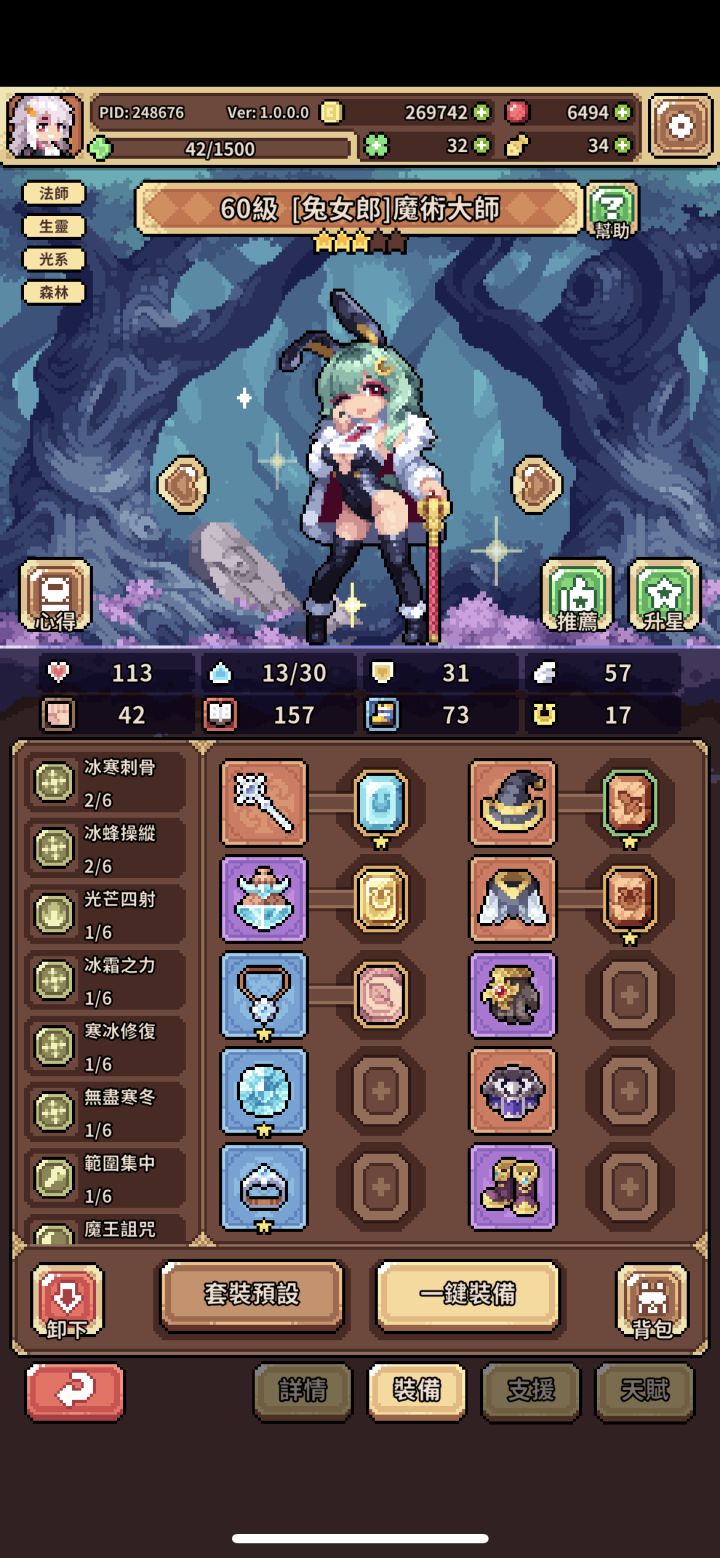Tap the crystal necklace equipment icon

(x=263, y=995)
